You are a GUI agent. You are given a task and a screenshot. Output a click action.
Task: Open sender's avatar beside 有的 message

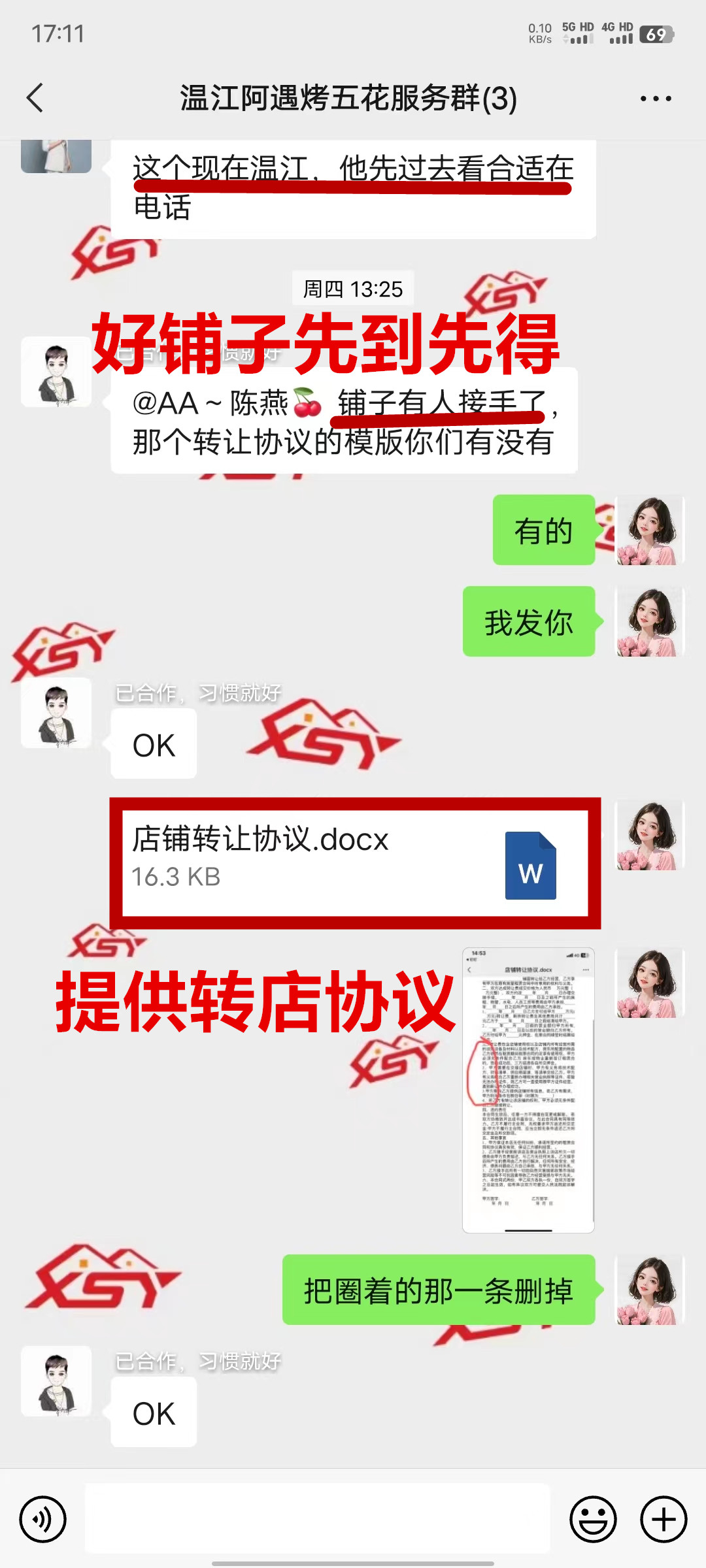(650, 530)
